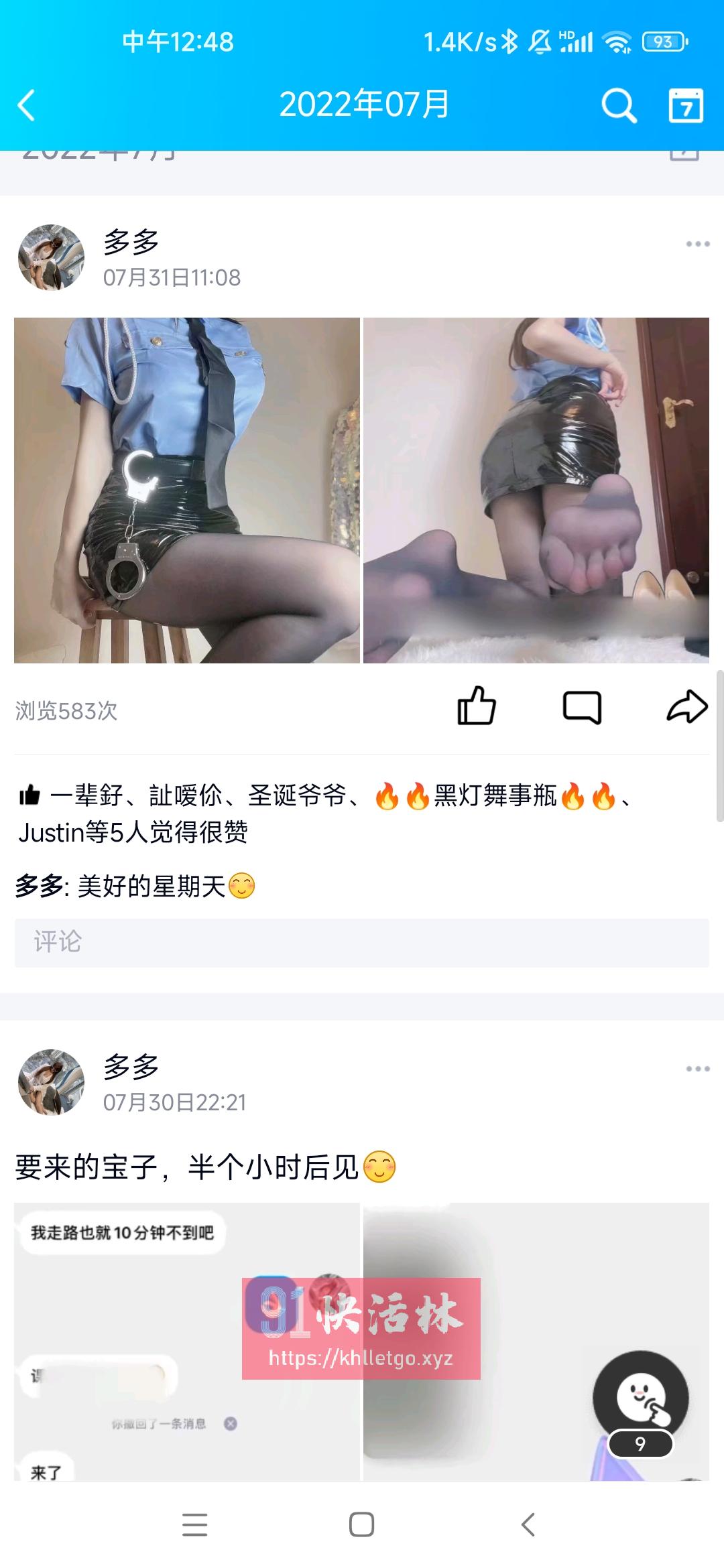
Task: Open the search function
Action: tap(619, 106)
